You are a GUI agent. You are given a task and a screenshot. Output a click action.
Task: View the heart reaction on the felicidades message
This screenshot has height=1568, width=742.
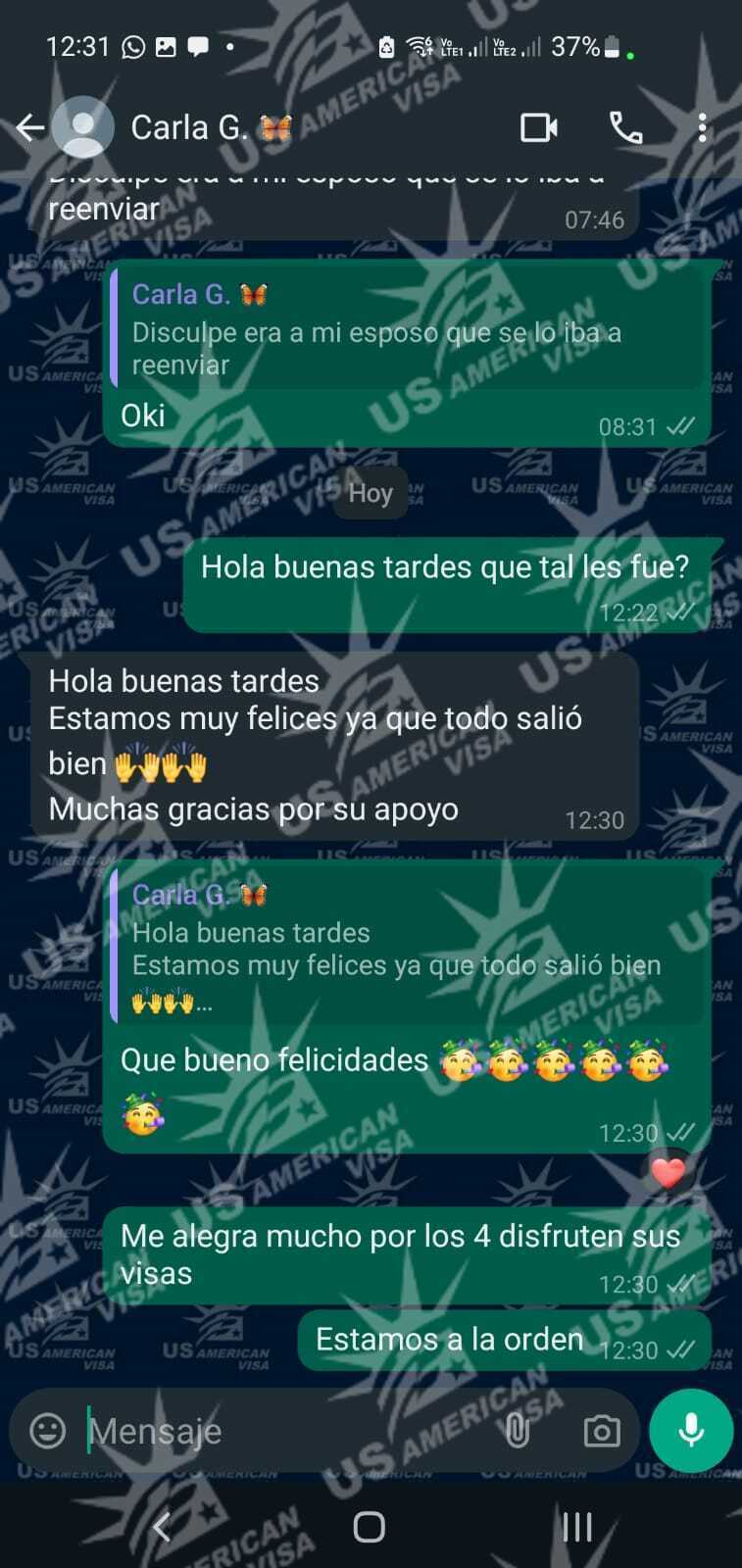tap(668, 1173)
